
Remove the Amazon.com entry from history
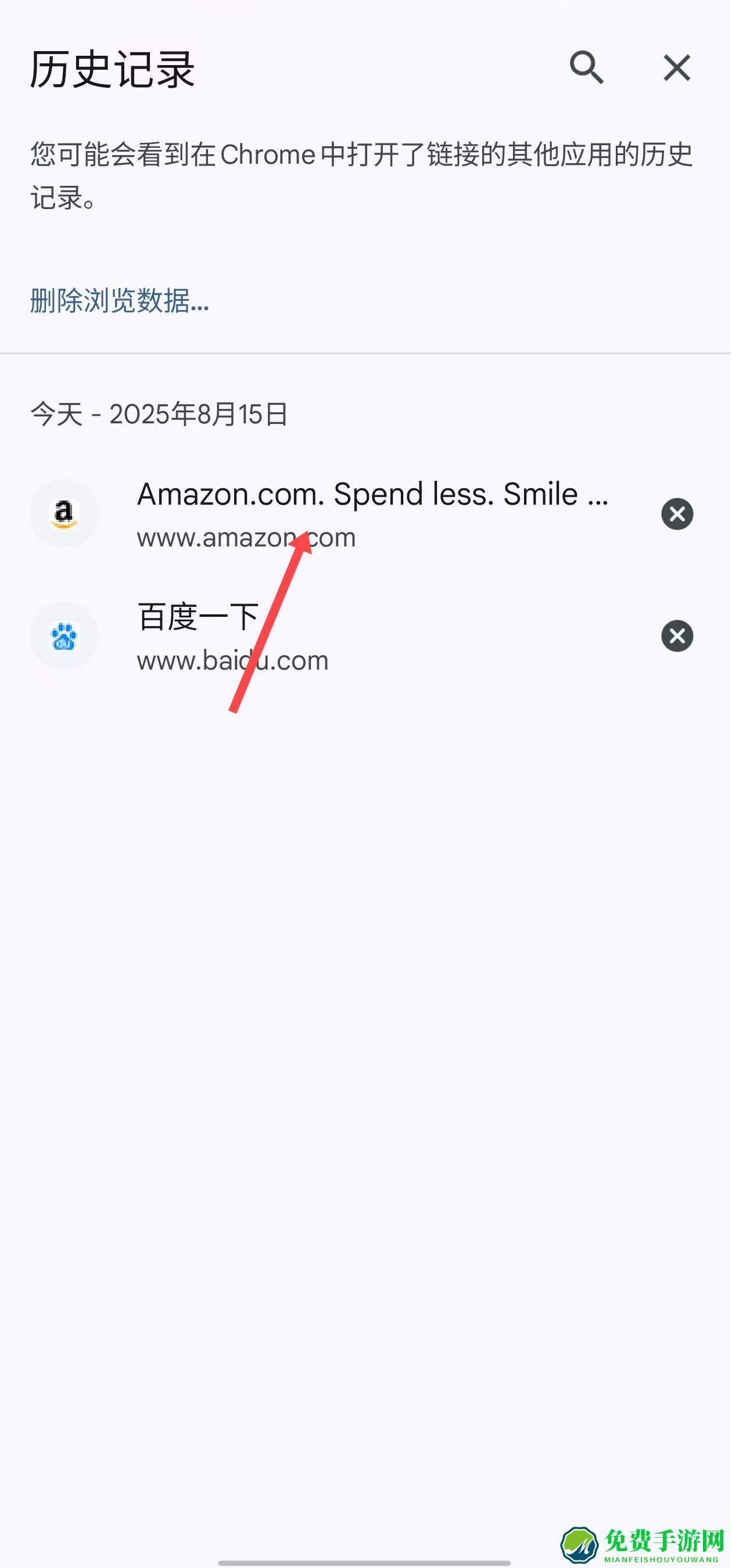click(x=677, y=515)
